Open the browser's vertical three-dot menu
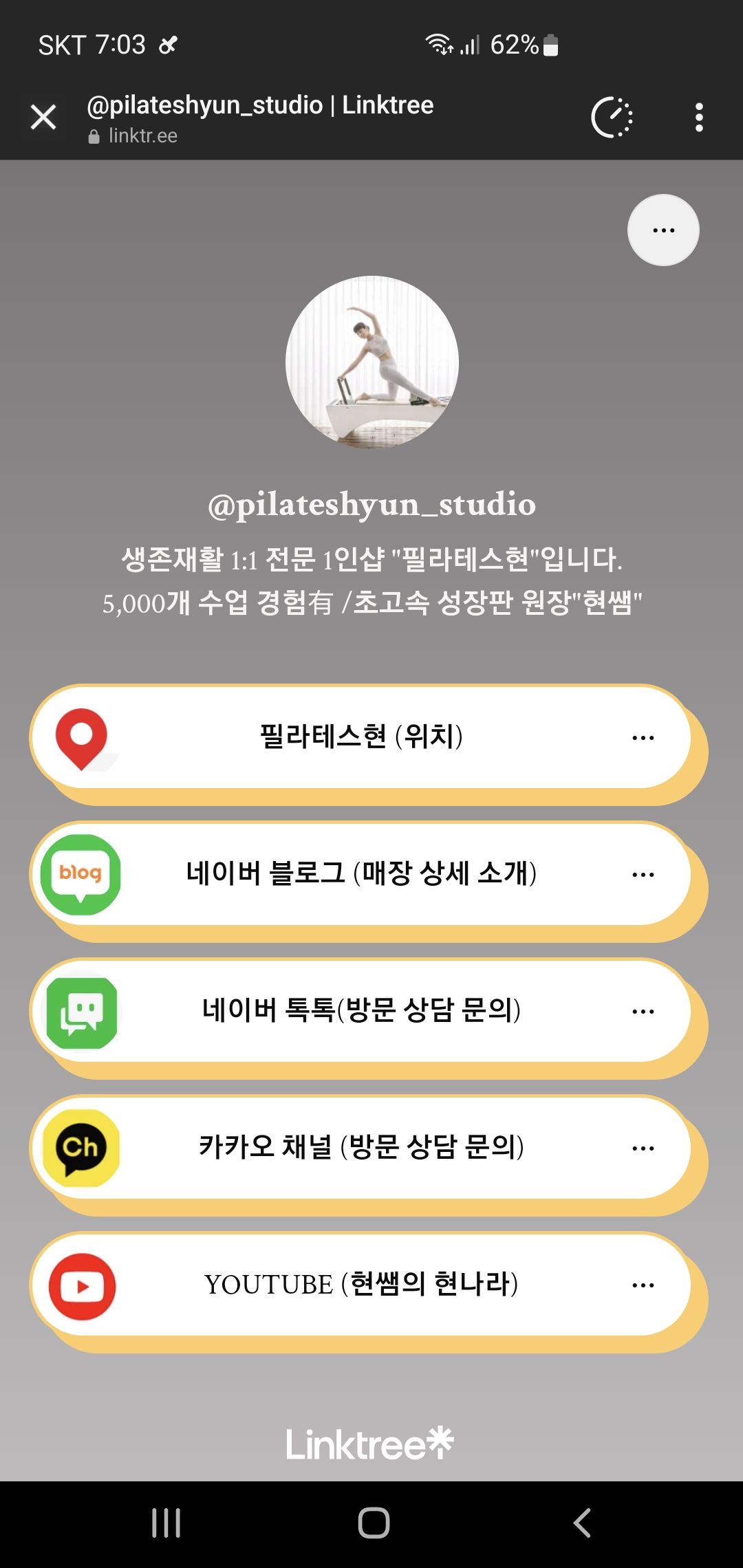743x1568 pixels. pos(699,117)
